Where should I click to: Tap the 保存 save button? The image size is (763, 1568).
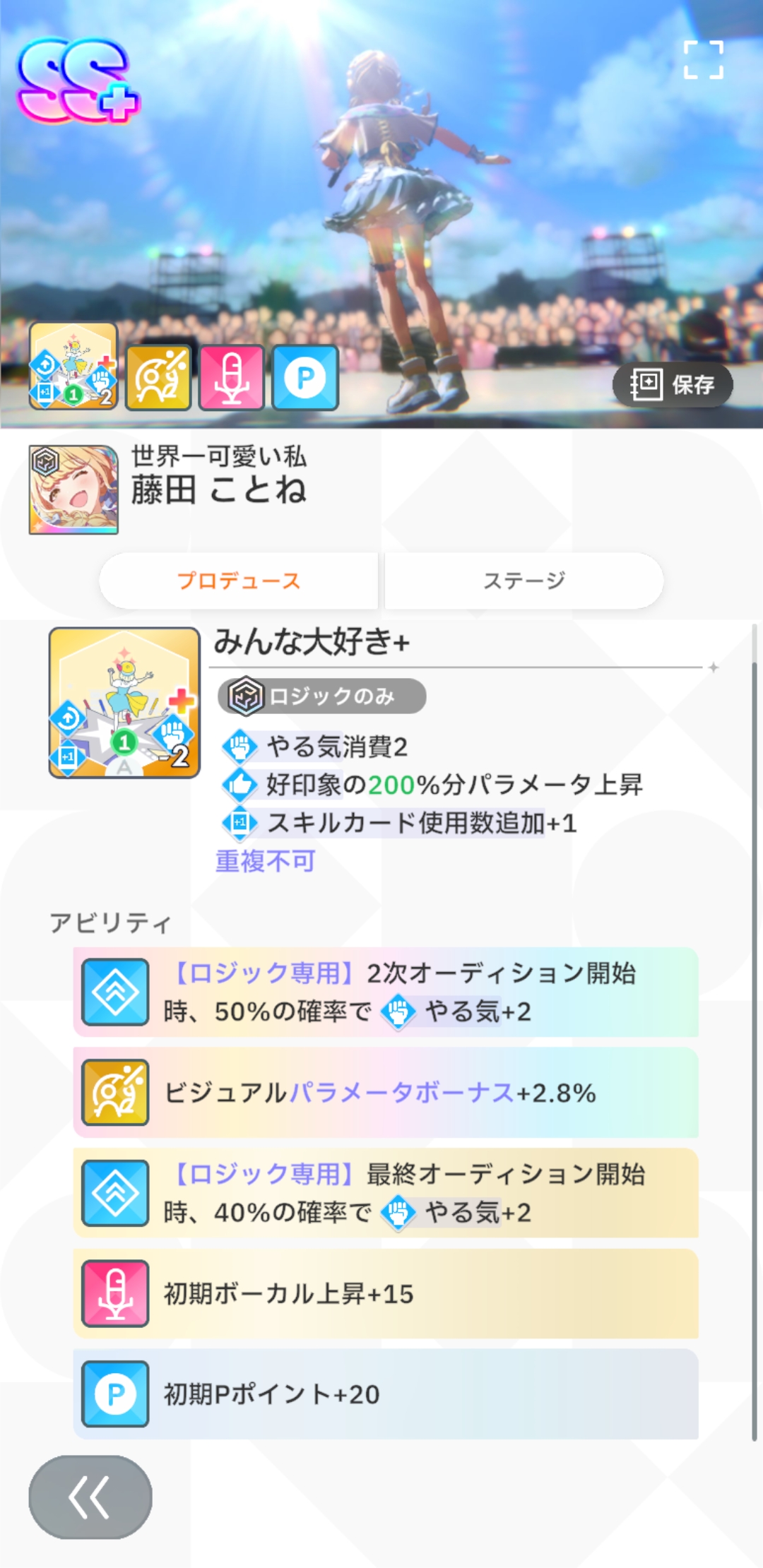pyautogui.click(x=672, y=385)
